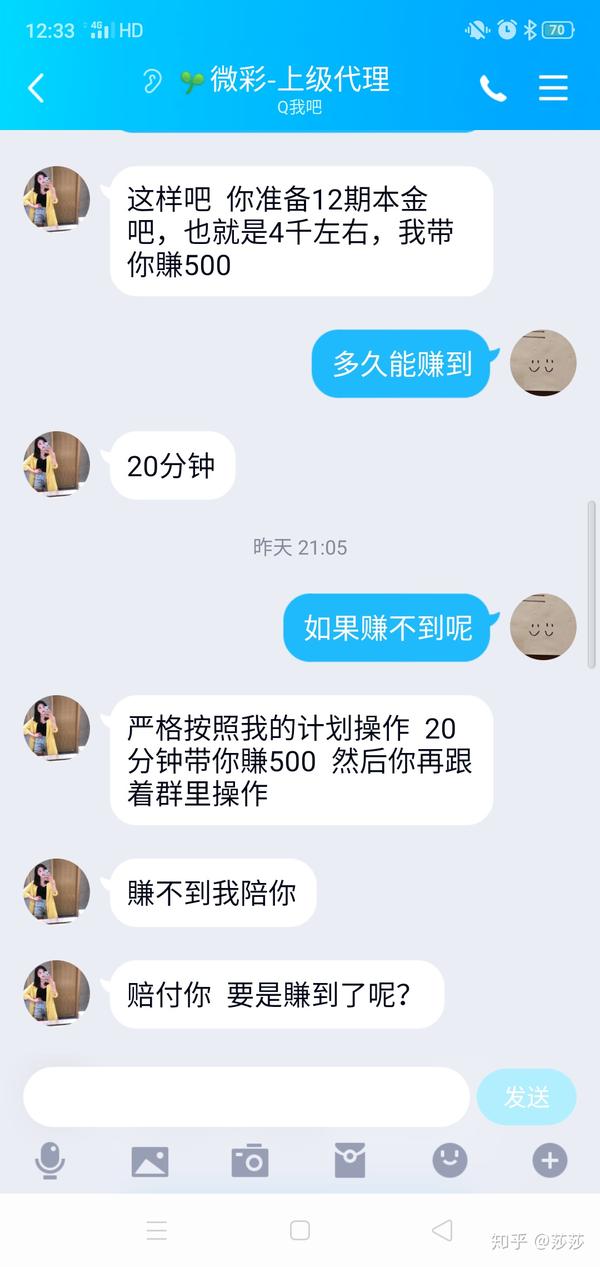Go to the system home screen
This screenshot has width=600, height=1267.
(x=300, y=1230)
